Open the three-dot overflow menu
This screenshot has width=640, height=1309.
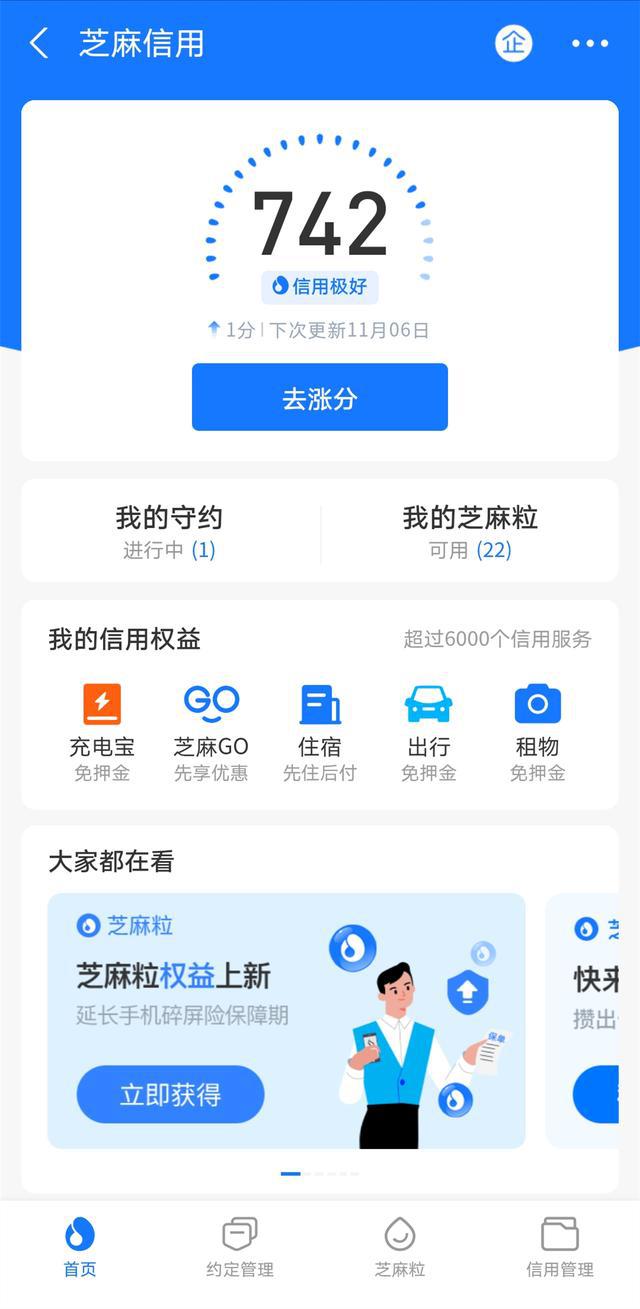589,44
